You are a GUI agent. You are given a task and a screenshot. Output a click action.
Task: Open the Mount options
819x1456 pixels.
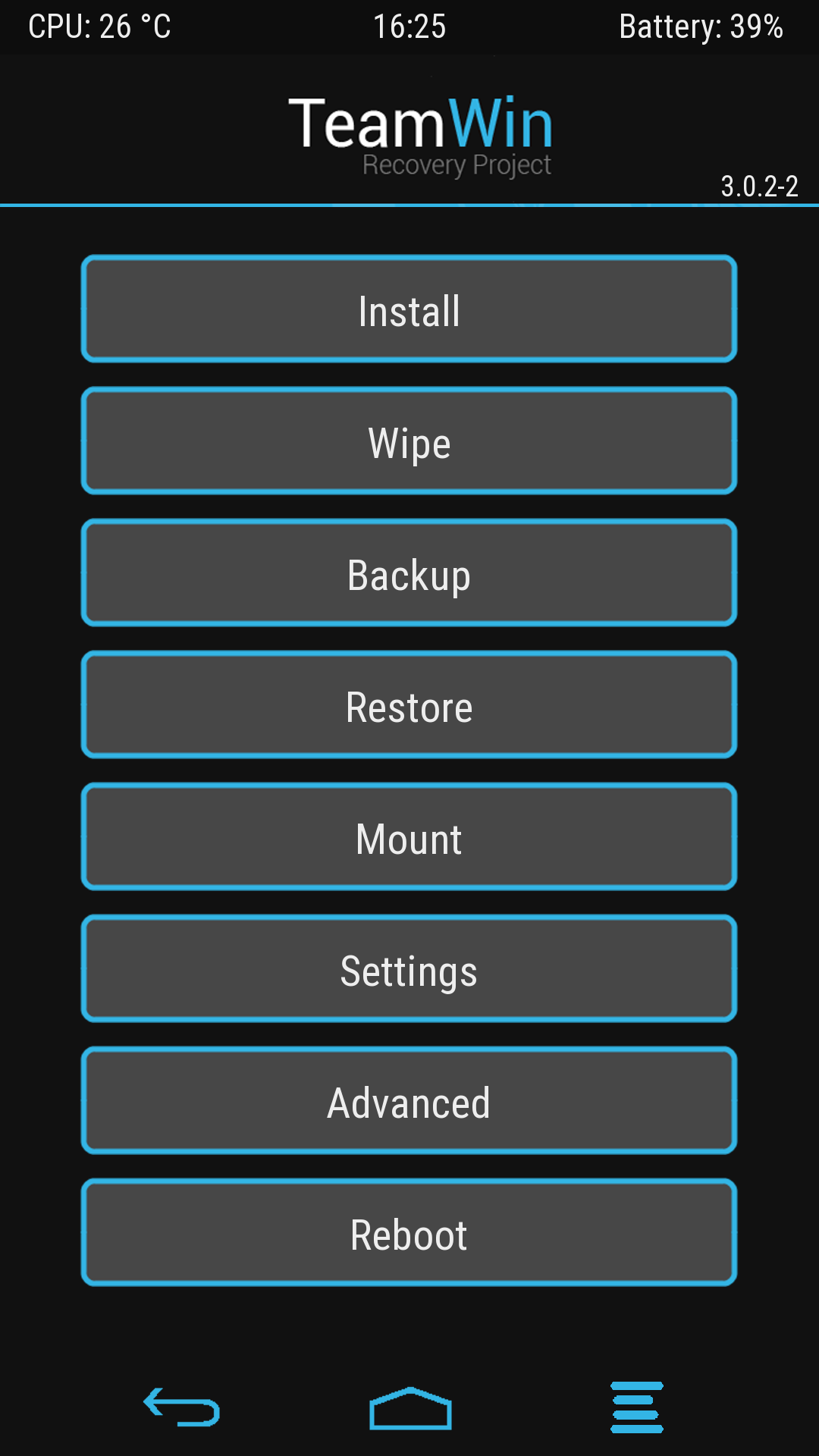(409, 836)
